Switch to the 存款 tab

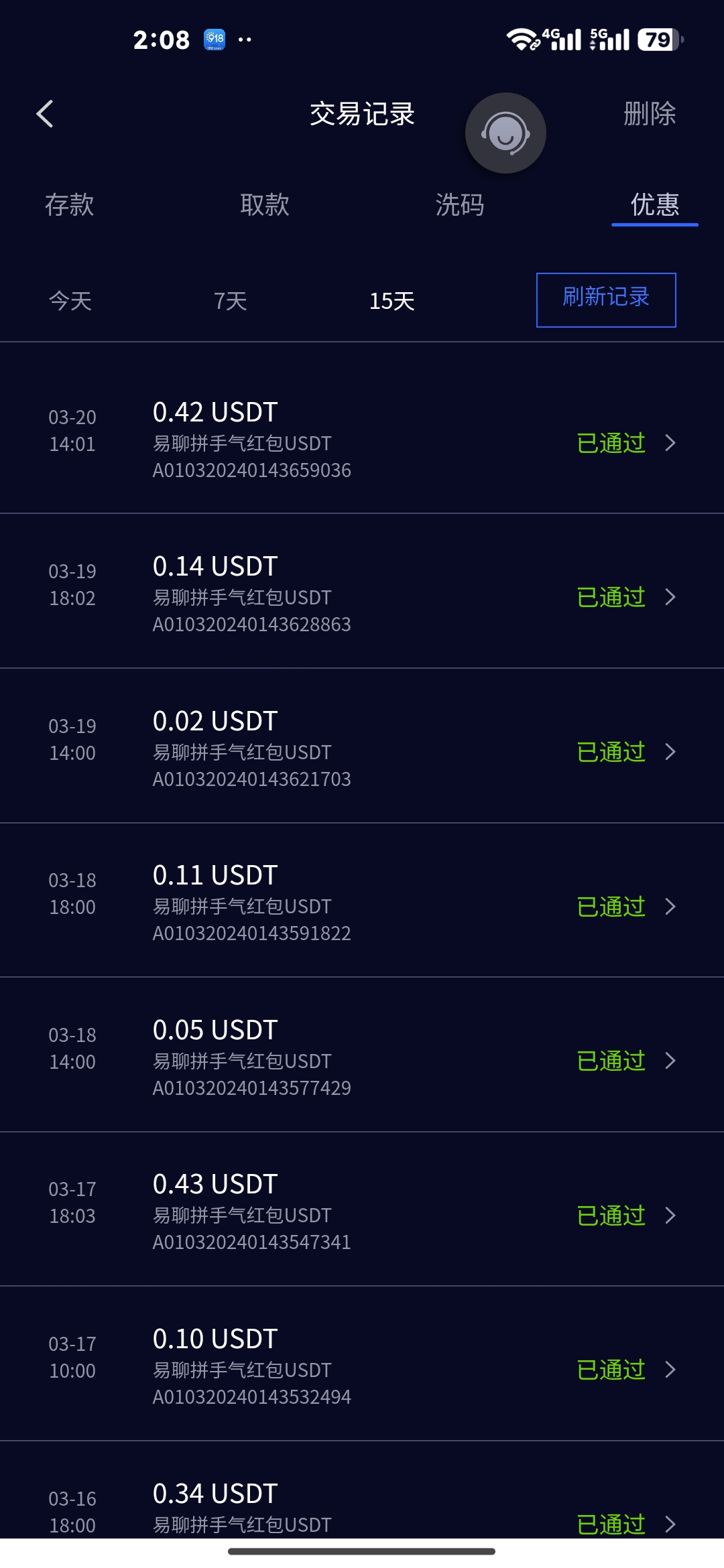point(70,205)
